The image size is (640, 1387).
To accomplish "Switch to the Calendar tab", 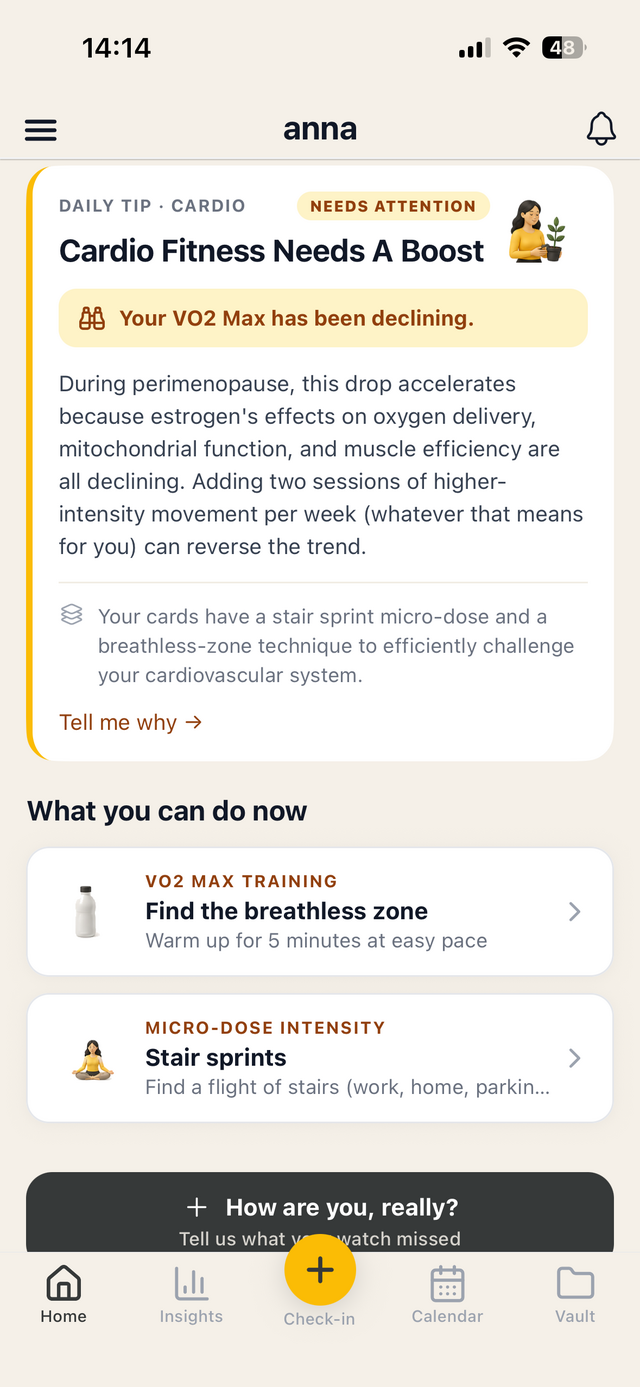I will [x=447, y=1296].
